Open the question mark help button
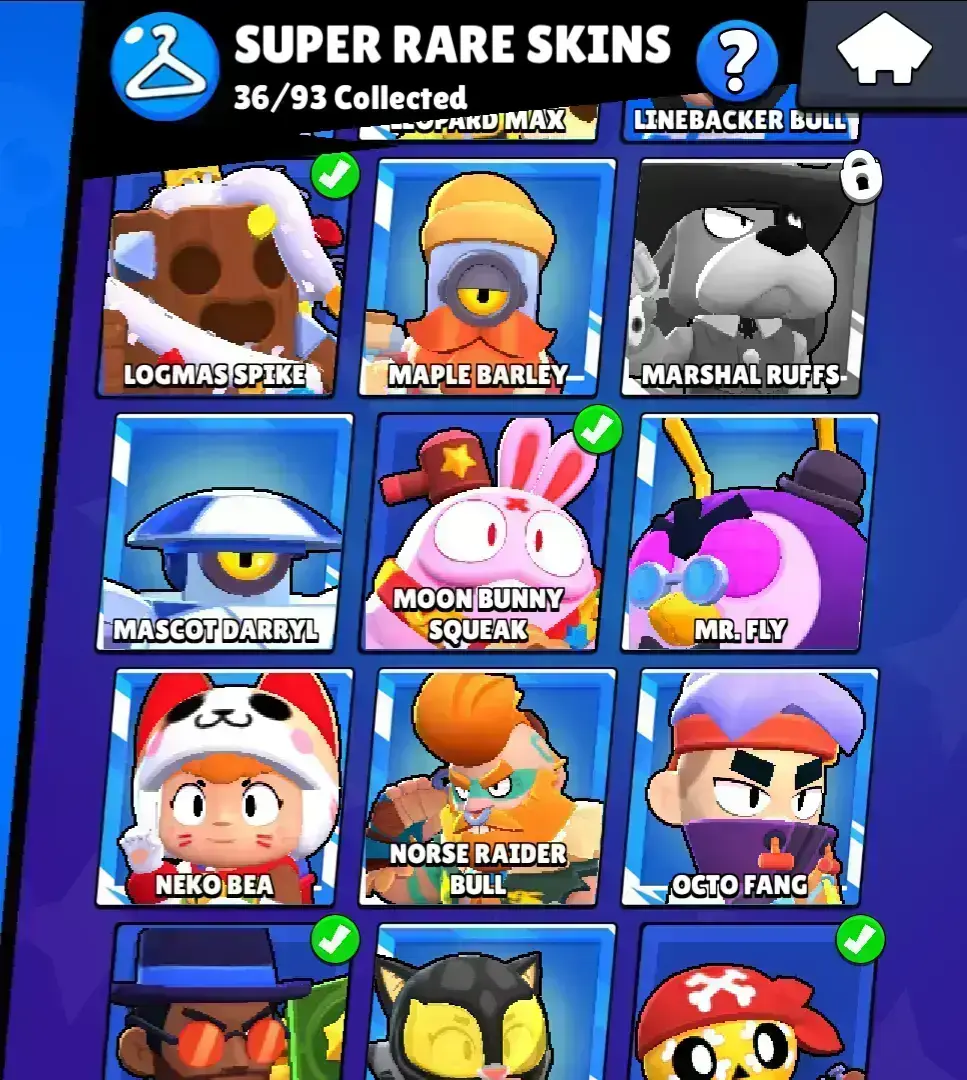967x1080 pixels. pyautogui.click(x=737, y=59)
